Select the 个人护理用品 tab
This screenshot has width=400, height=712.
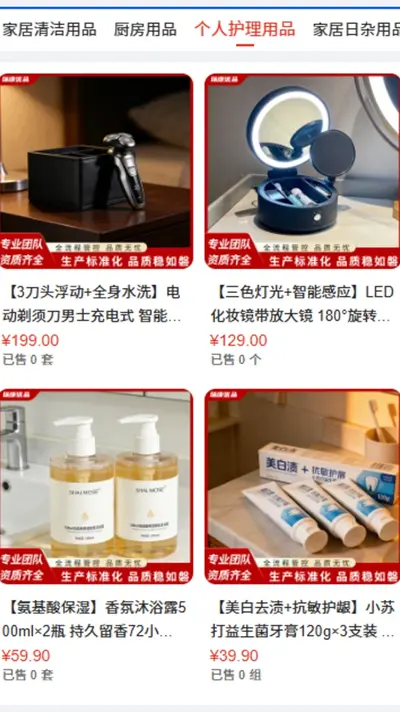[245, 30]
